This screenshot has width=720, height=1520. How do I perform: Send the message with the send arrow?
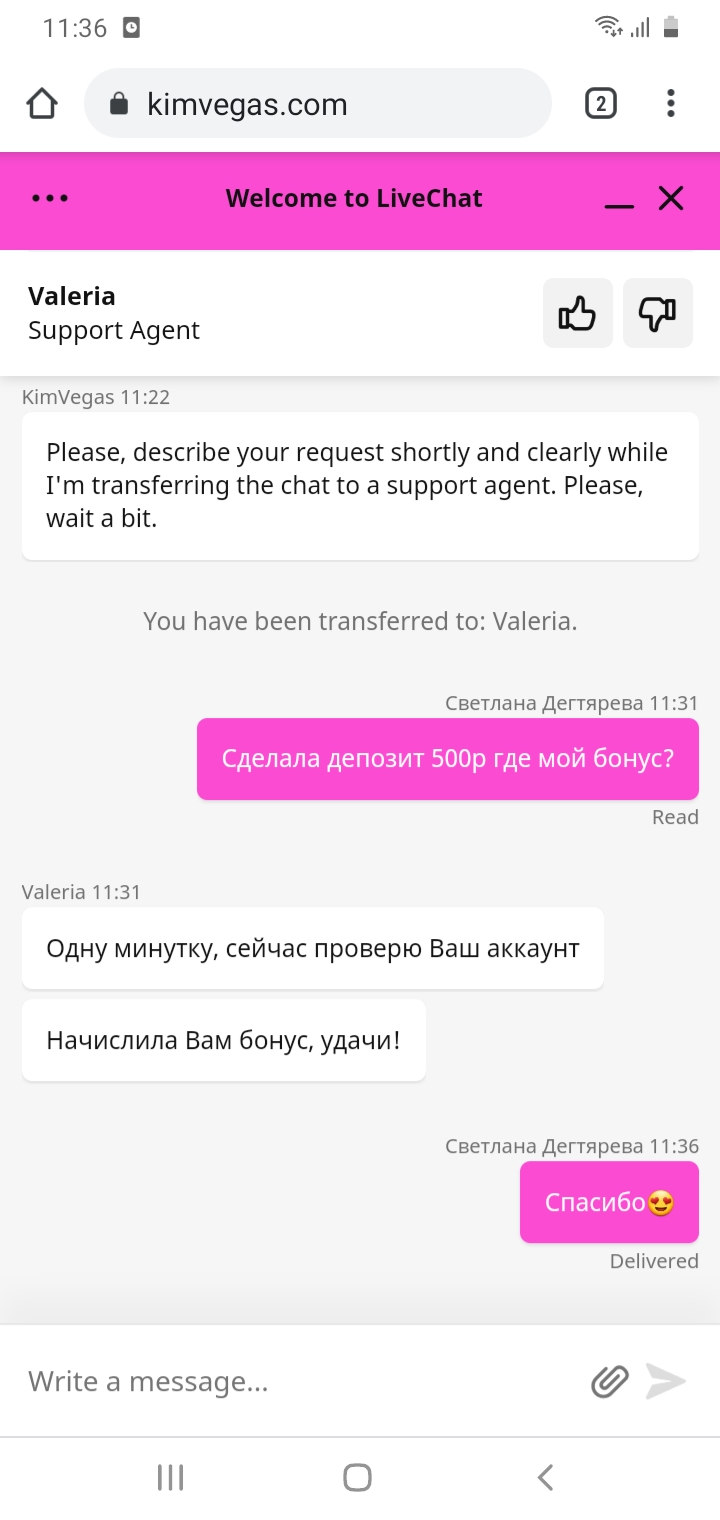click(665, 1381)
